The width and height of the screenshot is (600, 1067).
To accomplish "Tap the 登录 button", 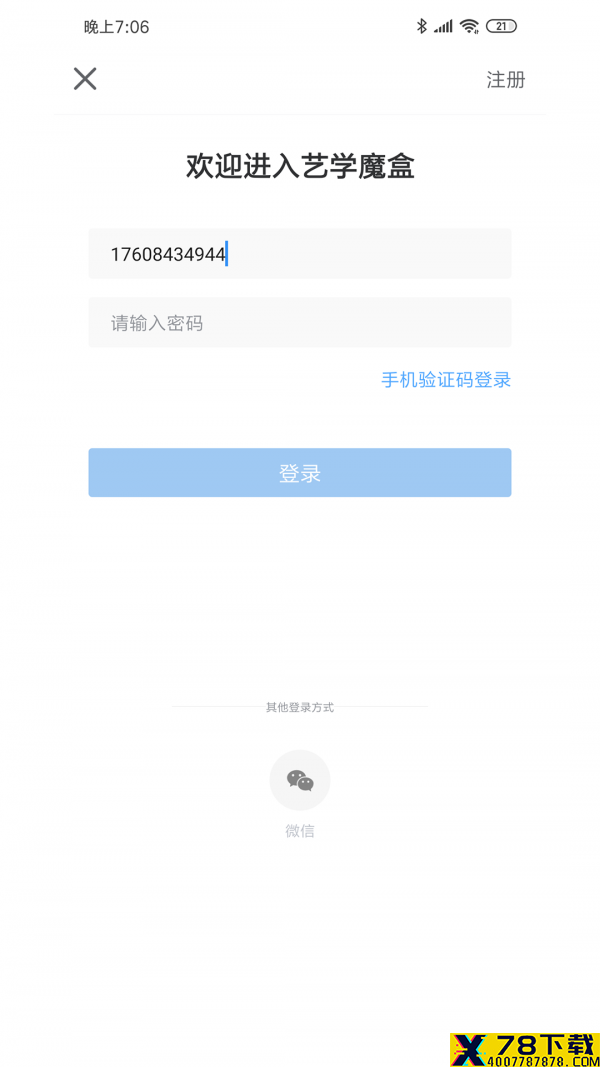I will point(299,473).
